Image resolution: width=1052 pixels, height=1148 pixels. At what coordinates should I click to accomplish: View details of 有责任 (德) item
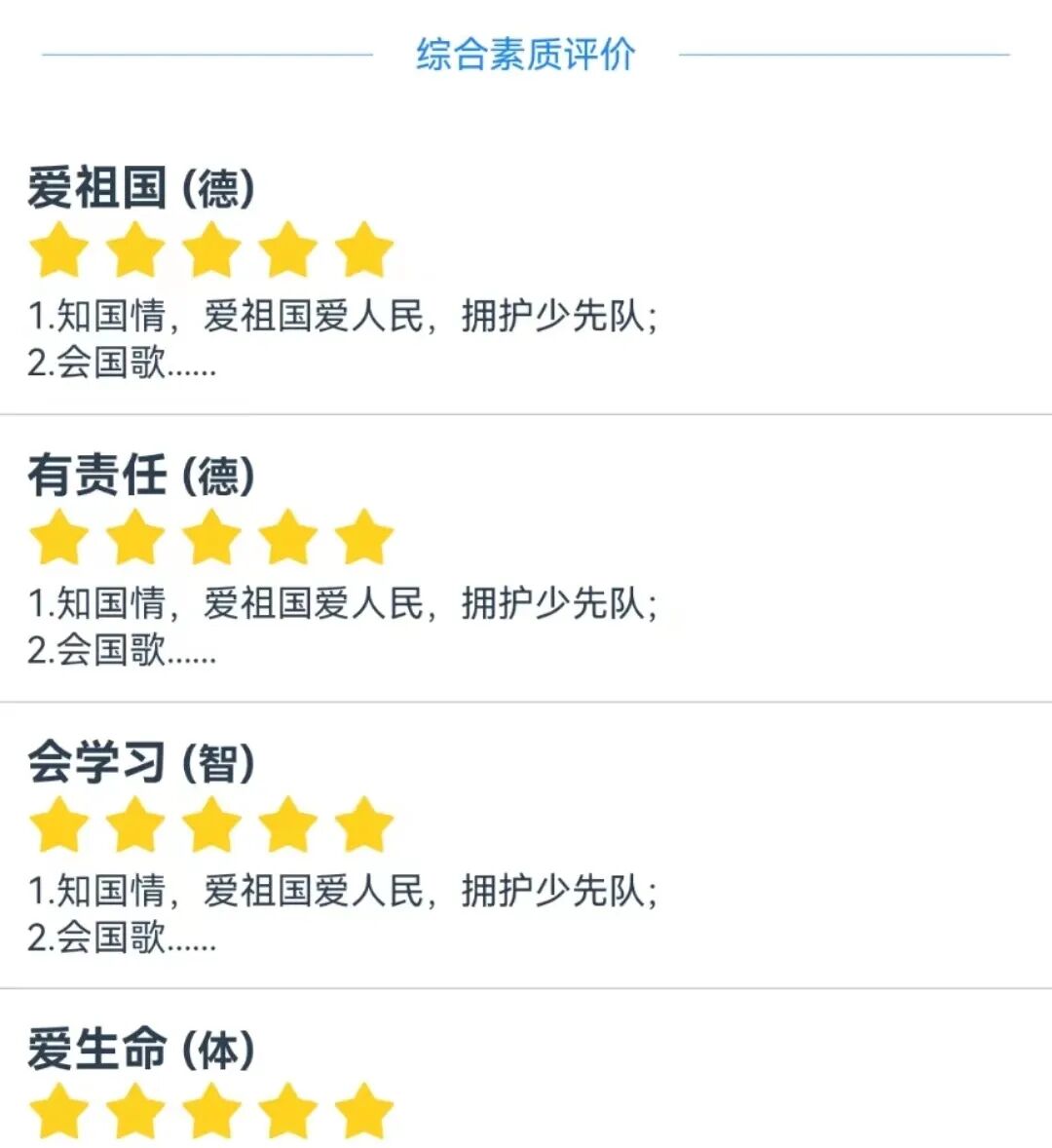(141, 476)
